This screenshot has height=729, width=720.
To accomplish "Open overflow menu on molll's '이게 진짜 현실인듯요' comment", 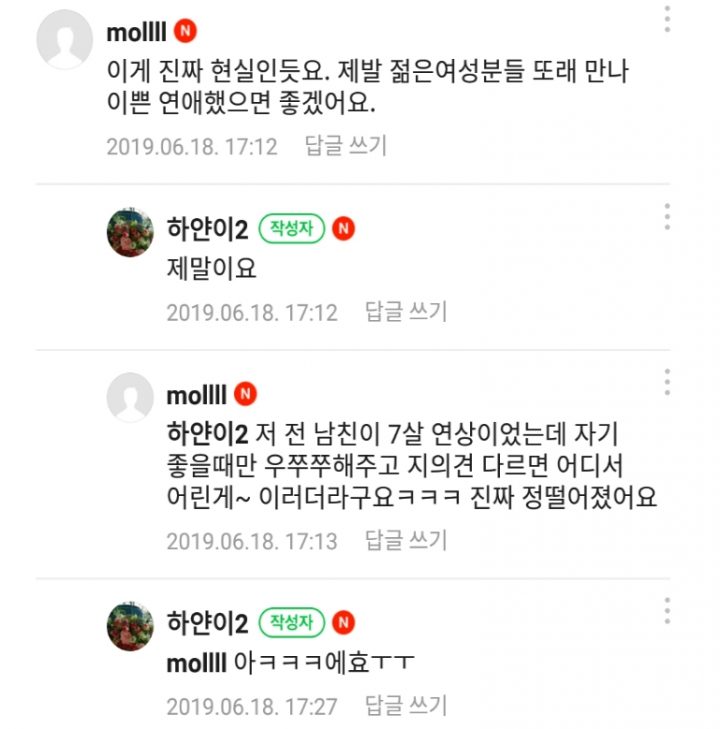I will tap(667, 18).
